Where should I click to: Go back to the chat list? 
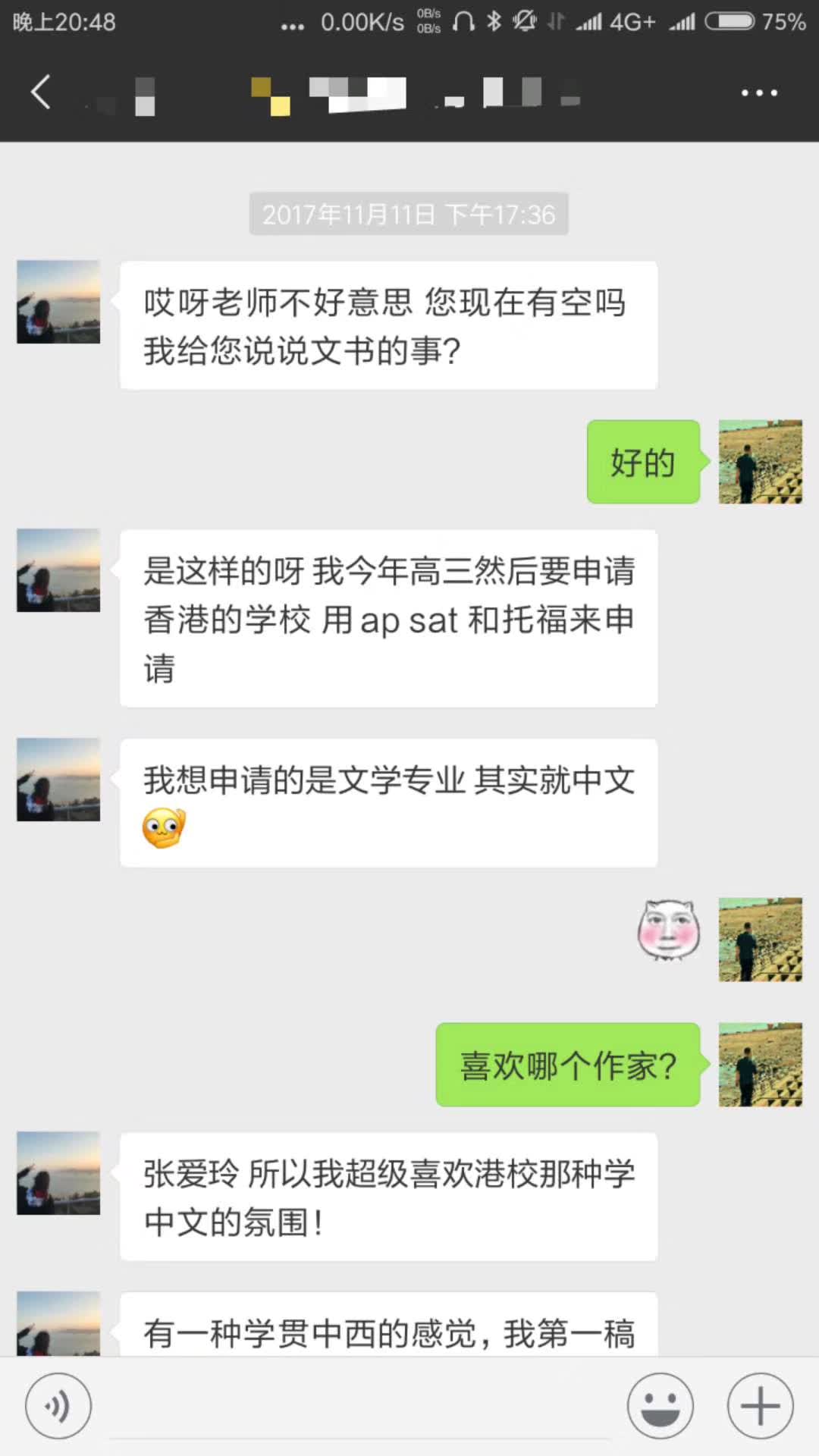coord(41,93)
